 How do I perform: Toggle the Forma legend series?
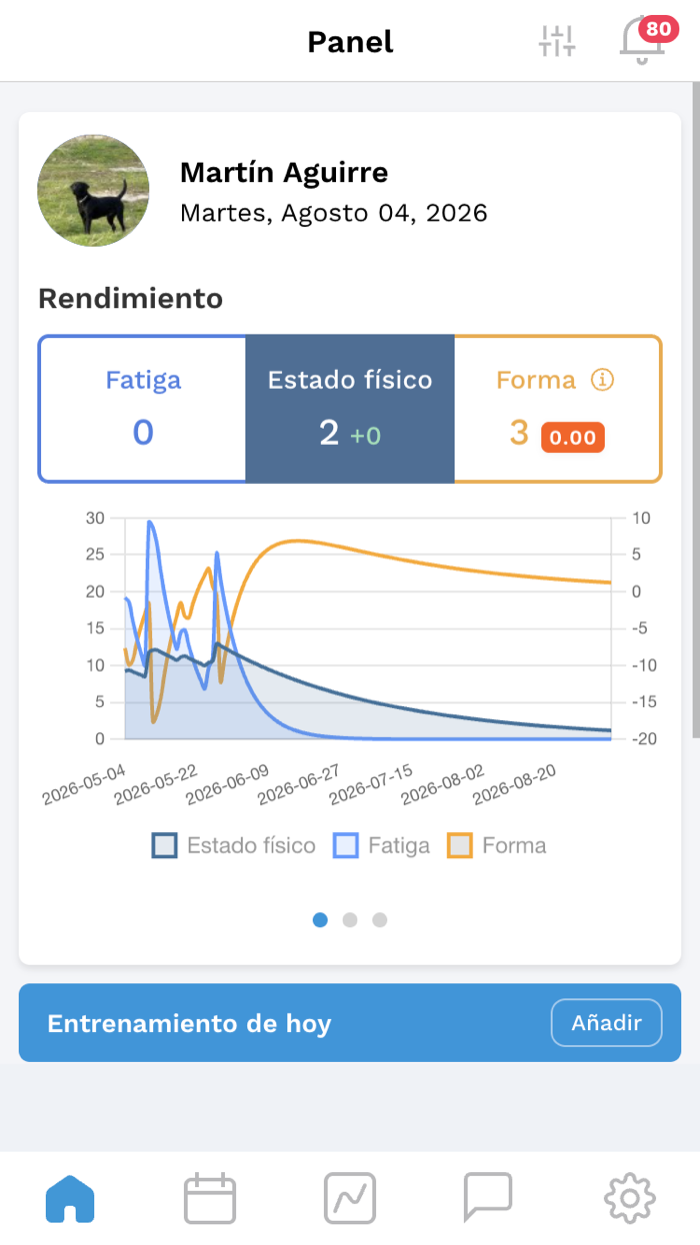(497, 846)
